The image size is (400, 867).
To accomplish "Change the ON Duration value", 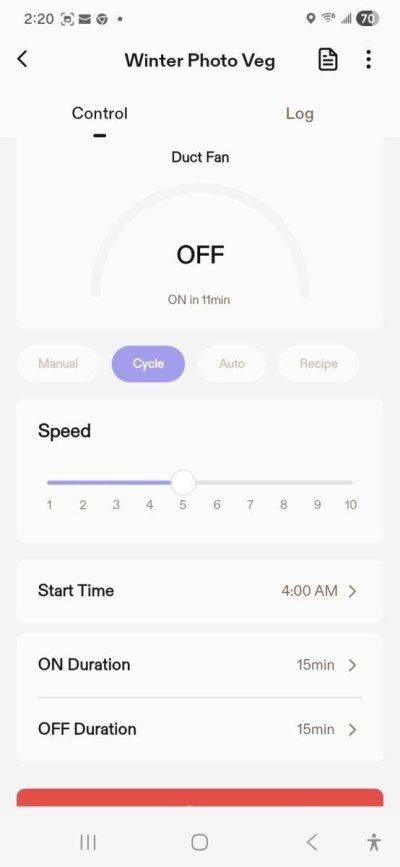I will [200, 665].
